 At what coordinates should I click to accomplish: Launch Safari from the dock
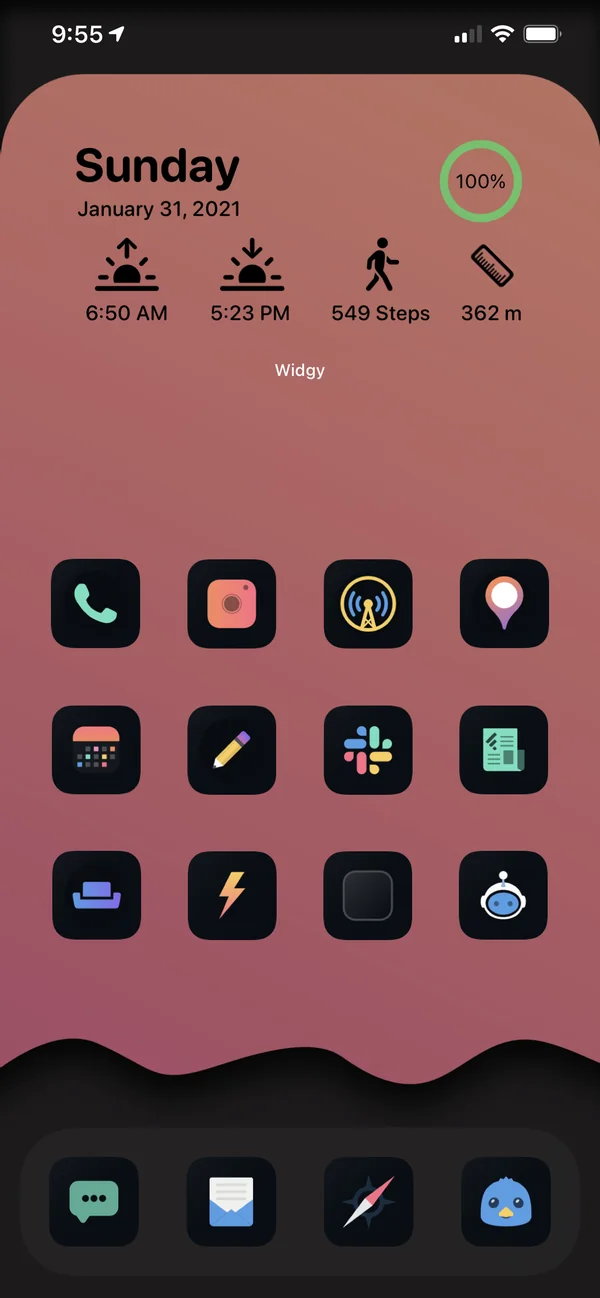click(x=368, y=1201)
